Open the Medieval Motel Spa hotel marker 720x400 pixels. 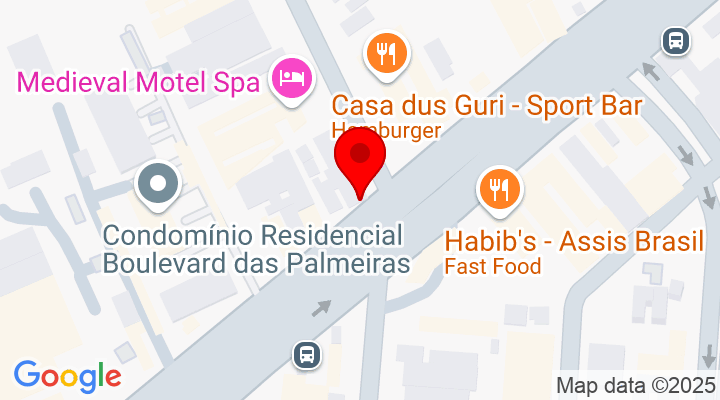(291, 77)
